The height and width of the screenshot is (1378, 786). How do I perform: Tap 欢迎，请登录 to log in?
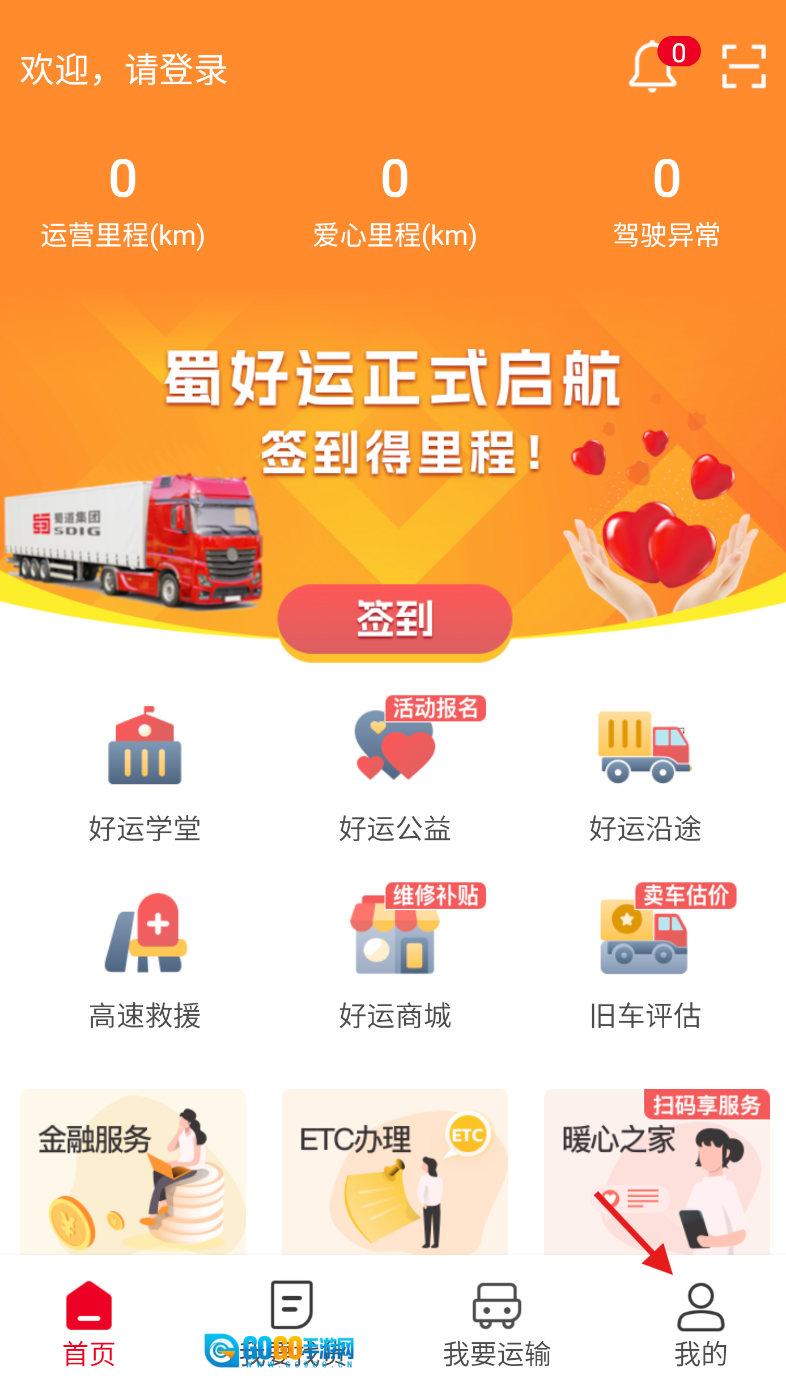(125, 70)
